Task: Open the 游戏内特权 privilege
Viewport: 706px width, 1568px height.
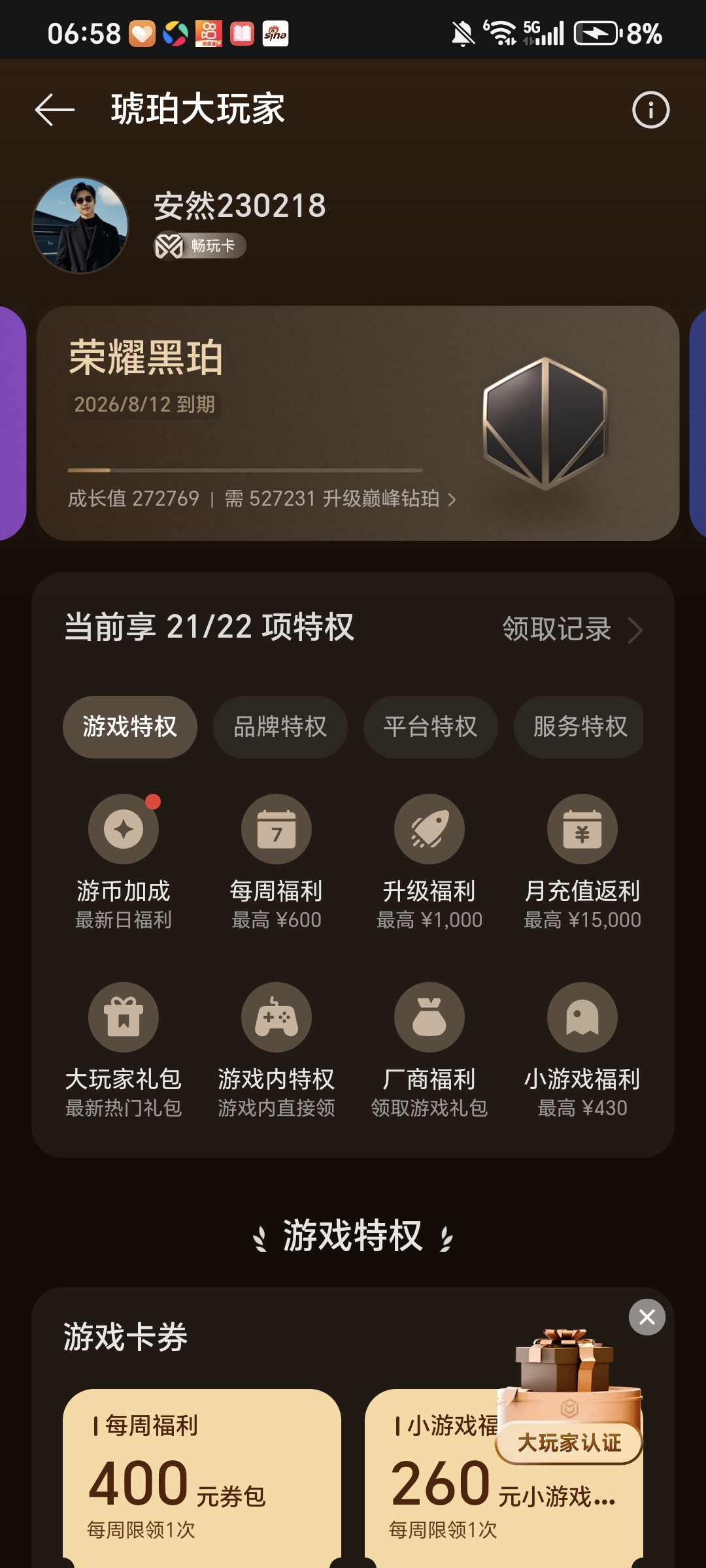Action: [276, 1018]
